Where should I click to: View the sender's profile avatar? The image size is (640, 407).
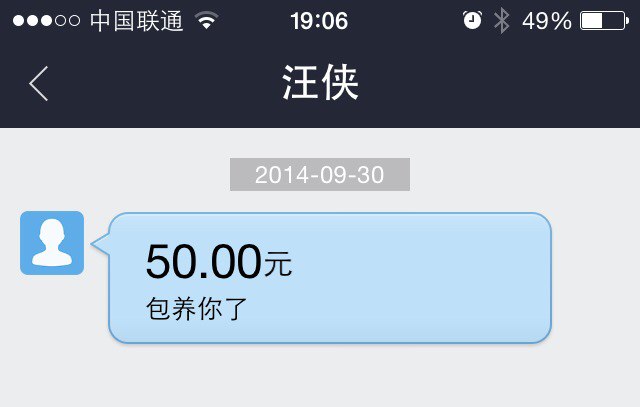tap(52, 243)
